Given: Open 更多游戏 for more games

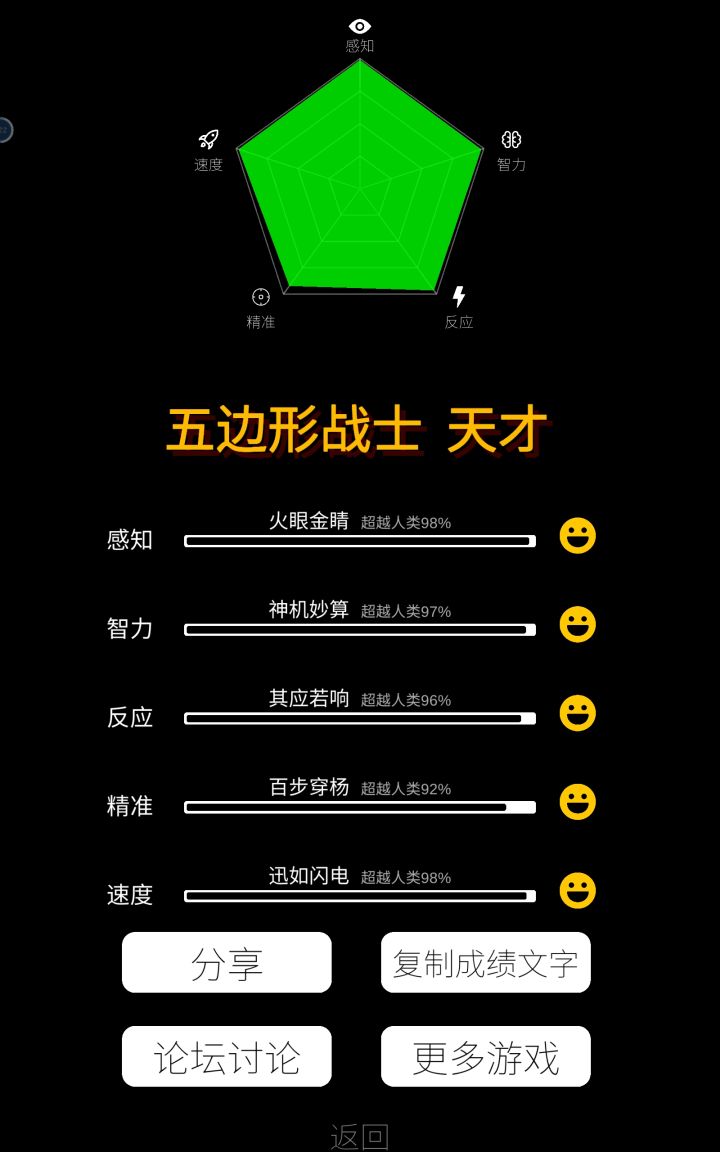Looking at the screenshot, I should pyautogui.click(x=485, y=1055).
